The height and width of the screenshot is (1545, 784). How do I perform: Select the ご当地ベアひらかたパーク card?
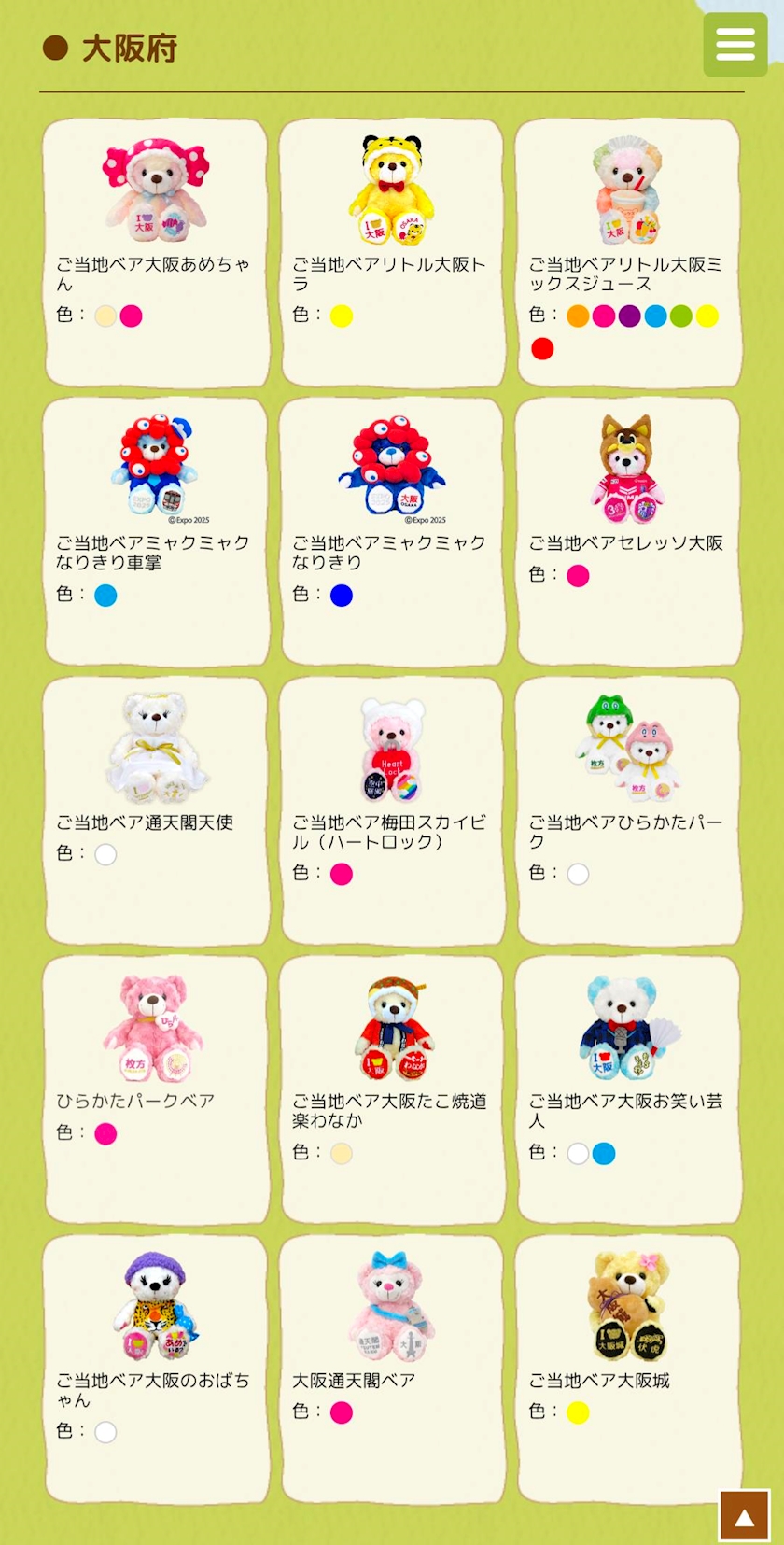628,809
